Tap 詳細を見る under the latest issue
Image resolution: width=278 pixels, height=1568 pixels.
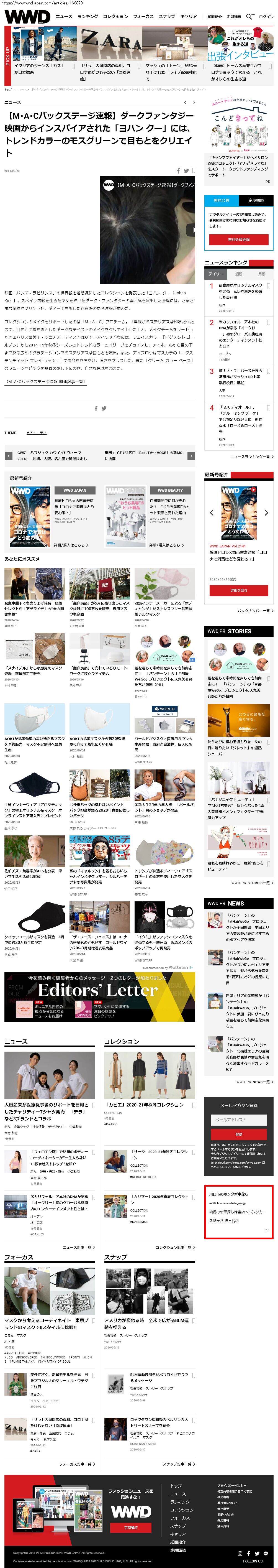[x=238, y=590]
